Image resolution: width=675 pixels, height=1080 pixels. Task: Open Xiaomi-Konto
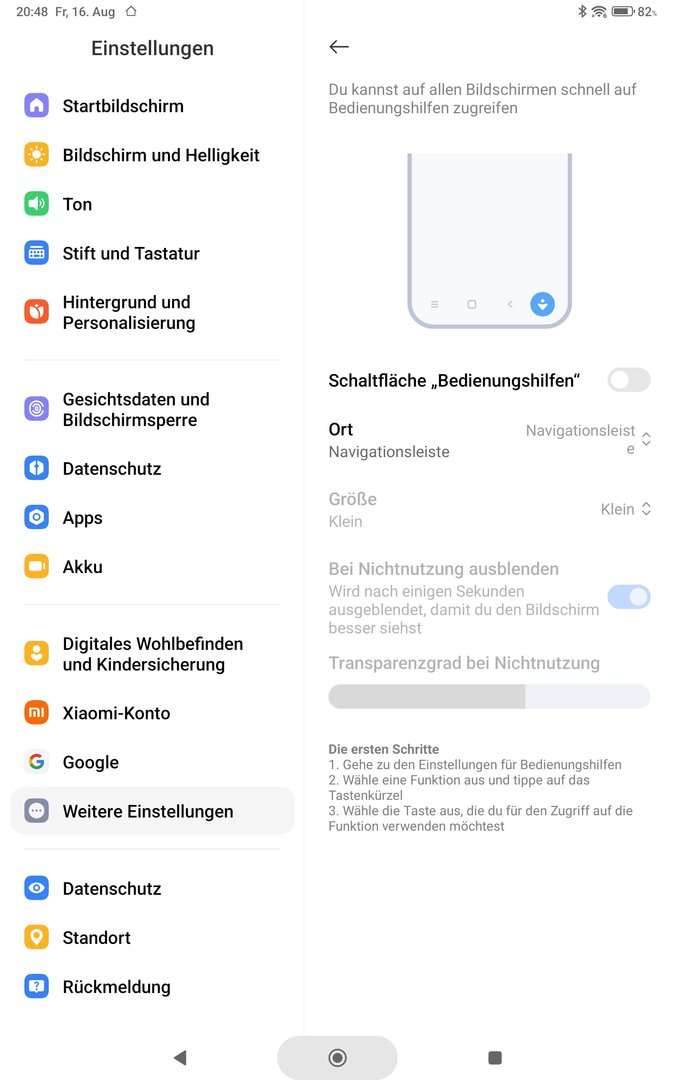pos(116,713)
